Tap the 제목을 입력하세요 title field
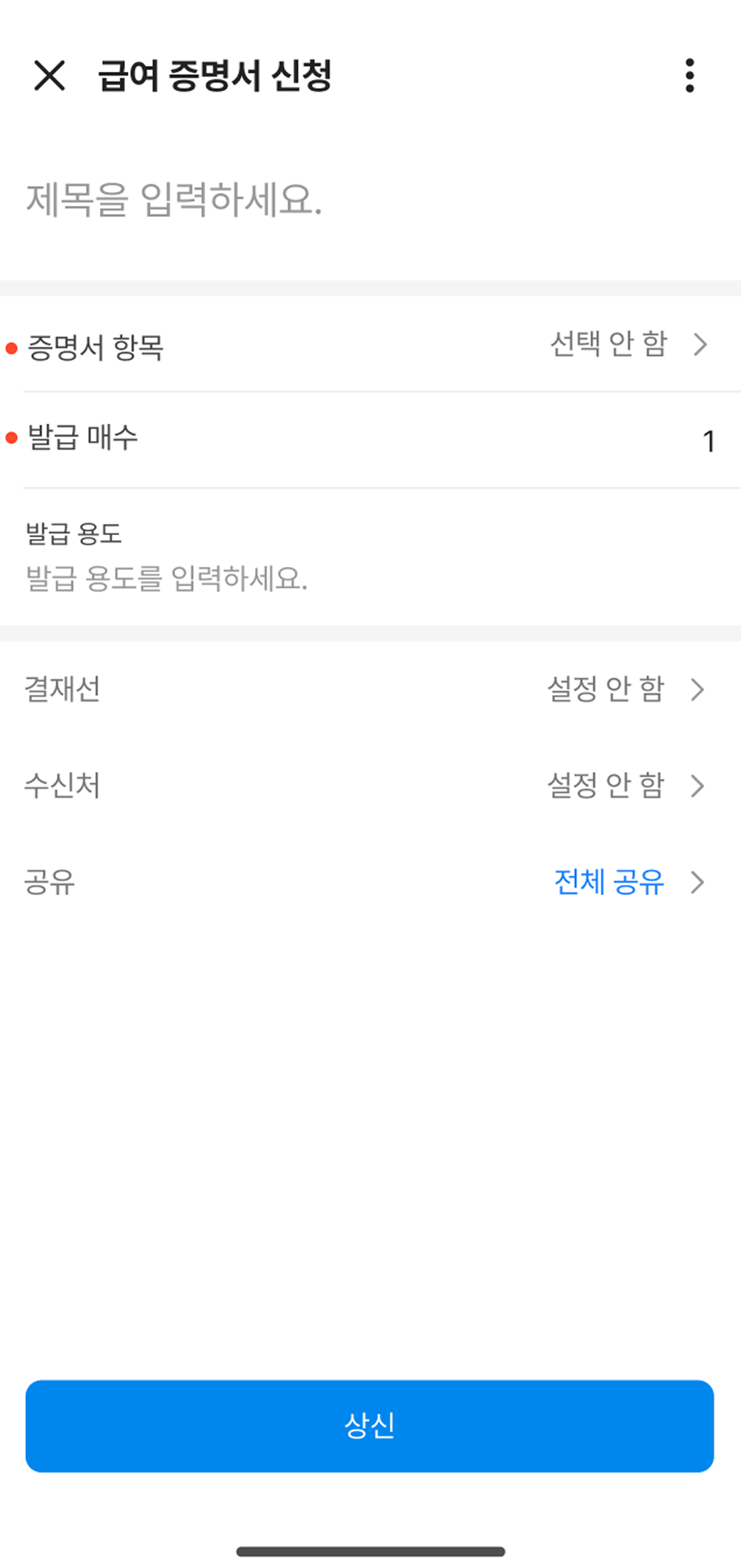Image resolution: width=741 pixels, height=1568 pixels. tap(296, 200)
